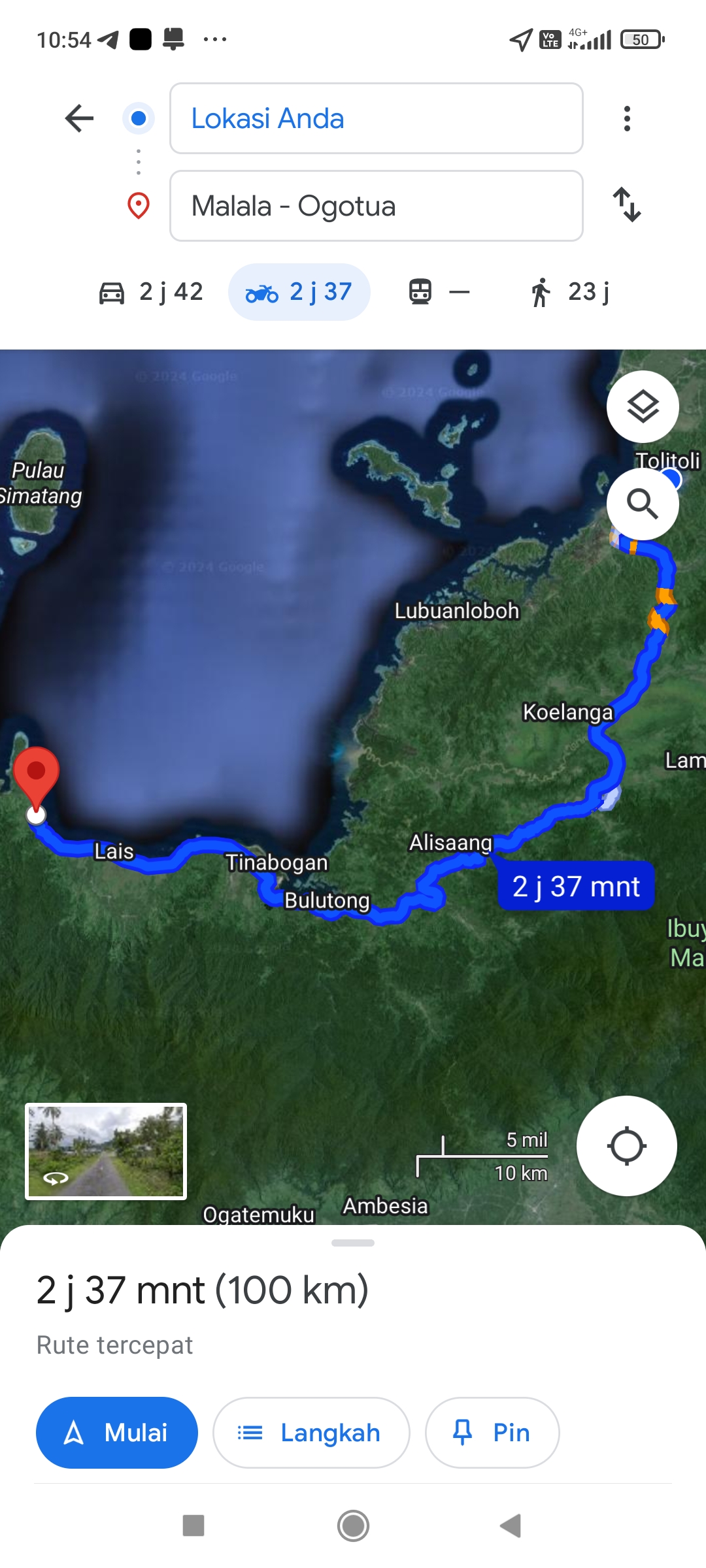Switch to walking mode 23 j
This screenshot has height=1568, width=706.
pos(570,292)
